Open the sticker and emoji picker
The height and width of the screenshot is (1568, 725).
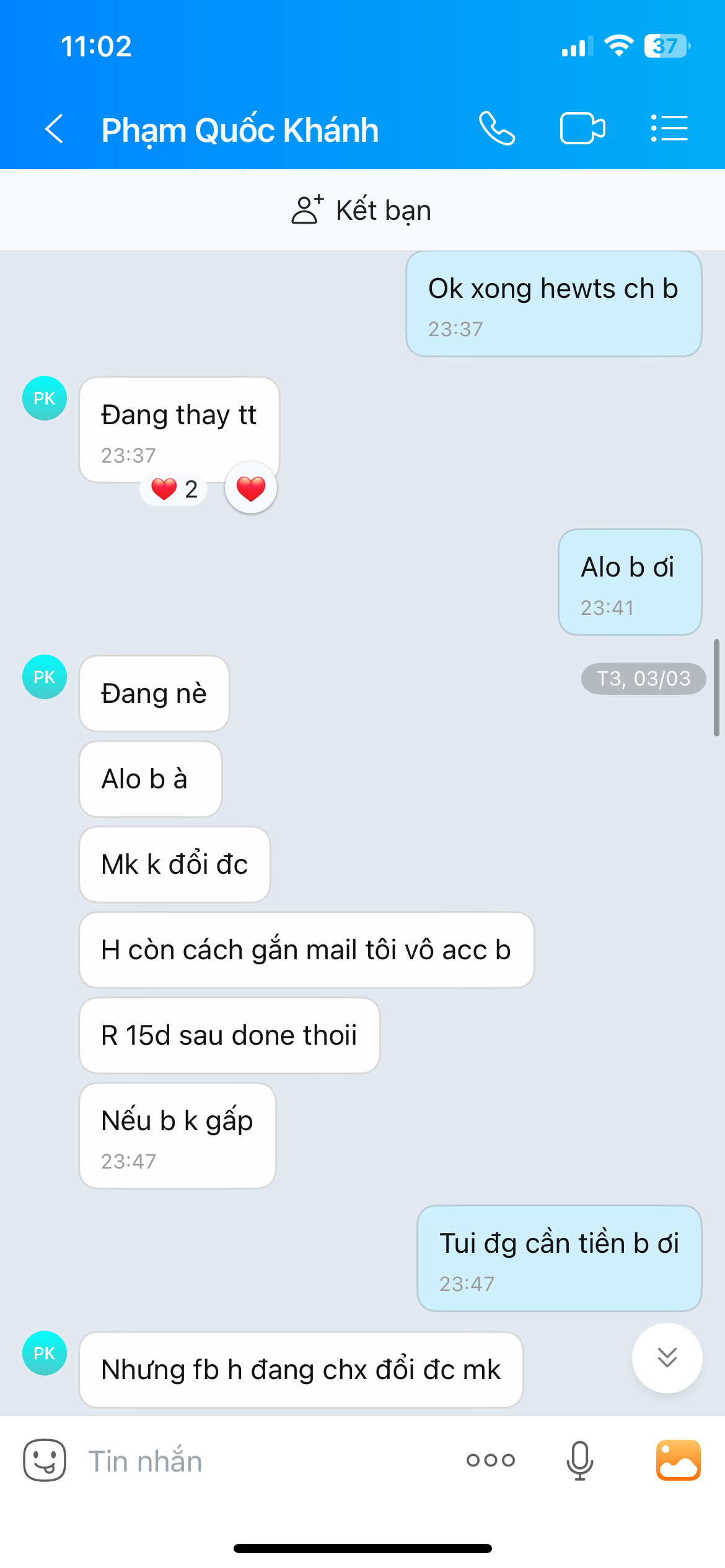click(45, 1460)
